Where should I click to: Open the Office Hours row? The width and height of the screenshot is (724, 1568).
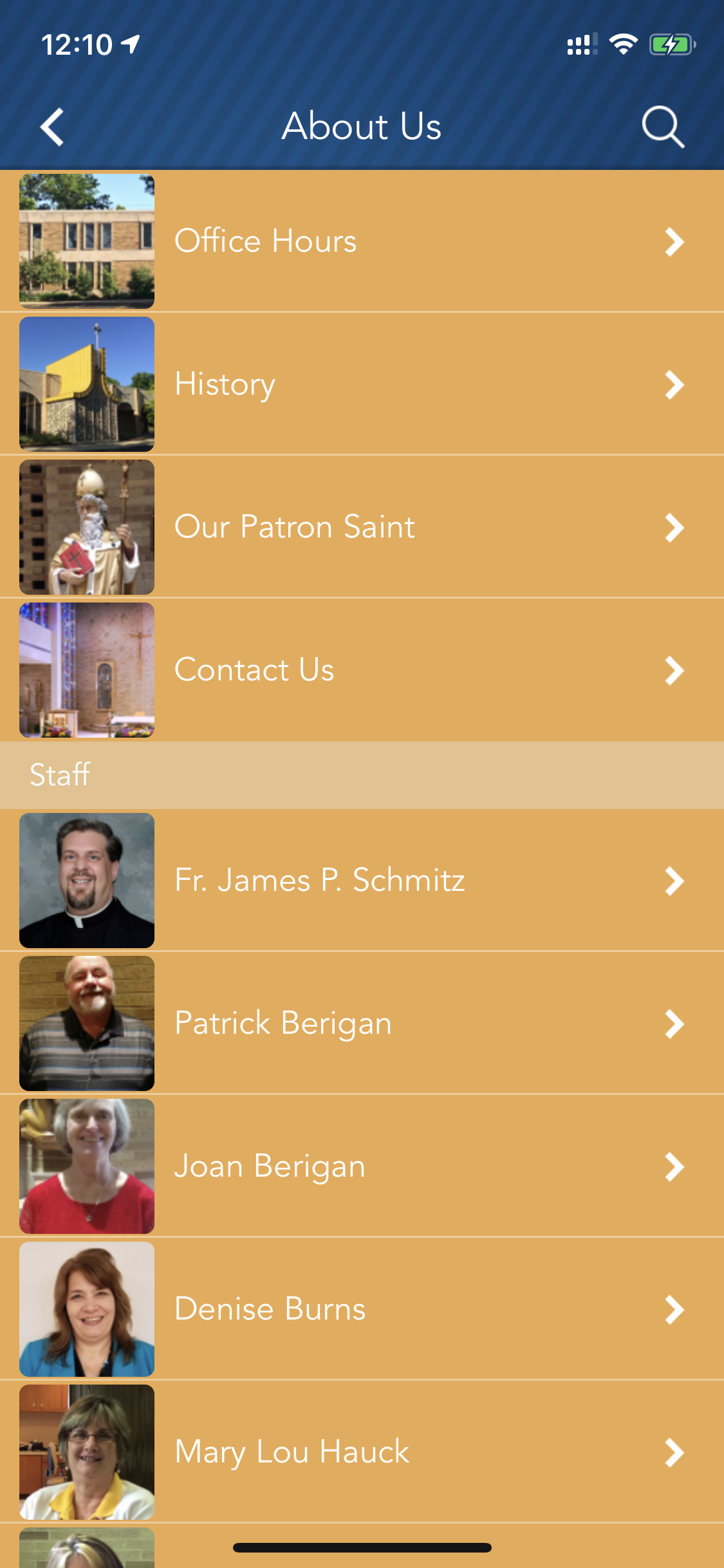pos(362,241)
